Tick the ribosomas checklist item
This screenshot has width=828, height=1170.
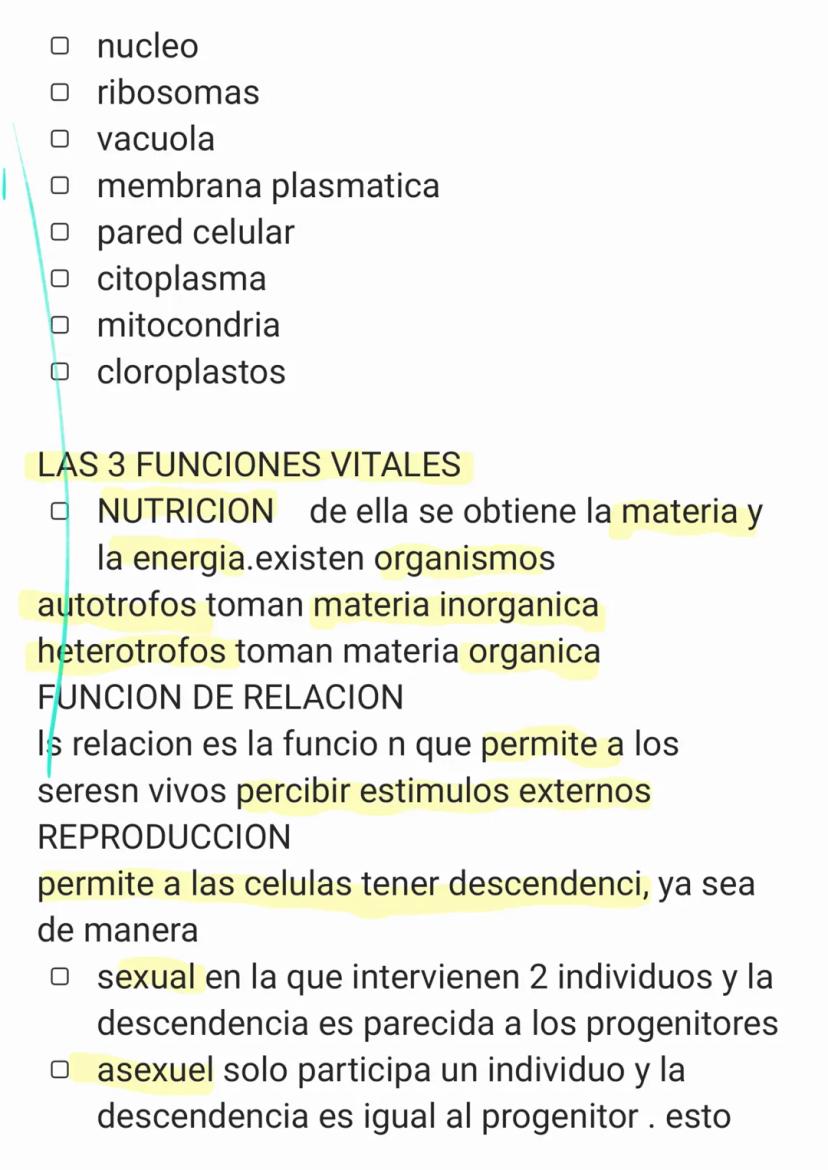pyautogui.click(x=60, y=93)
